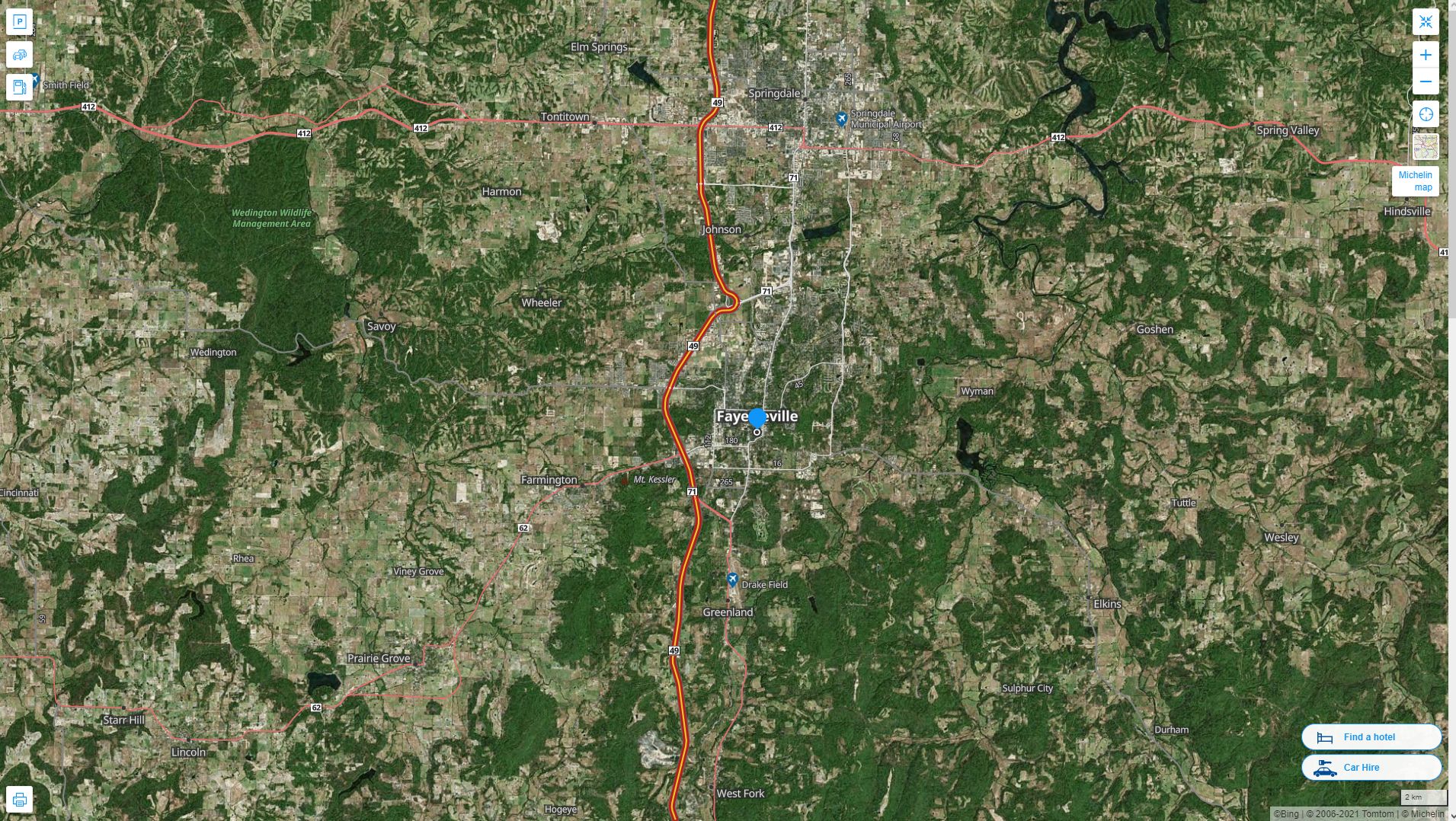Switch map style using the map thumbnail

click(x=1426, y=146)
